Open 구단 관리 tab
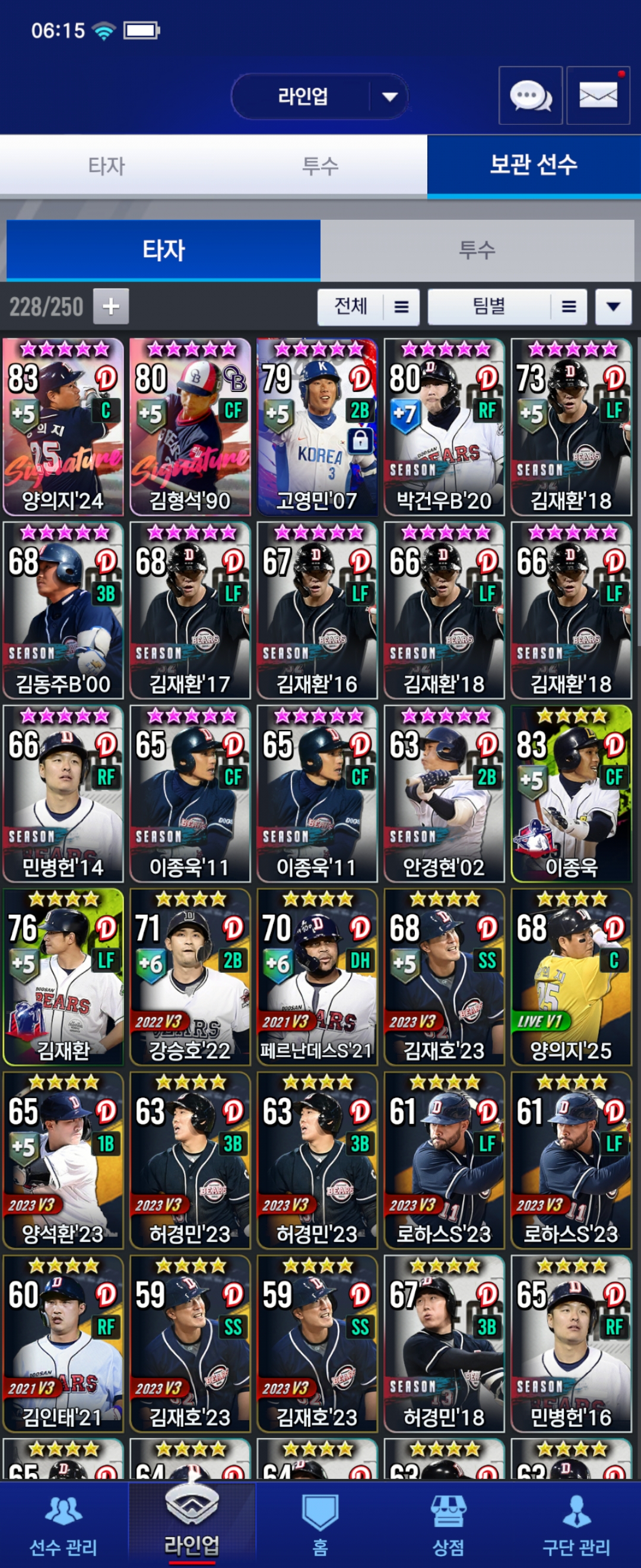 (576, 1525)
